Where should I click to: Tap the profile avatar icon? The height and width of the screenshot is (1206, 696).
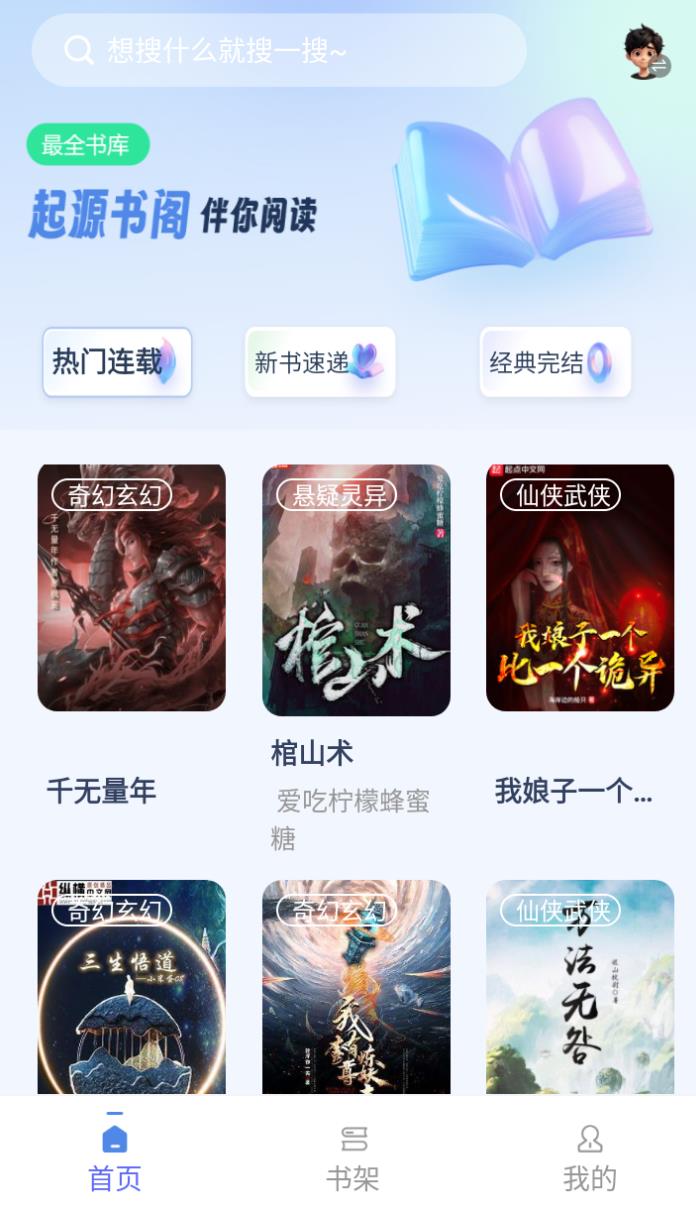click(645, 52)
